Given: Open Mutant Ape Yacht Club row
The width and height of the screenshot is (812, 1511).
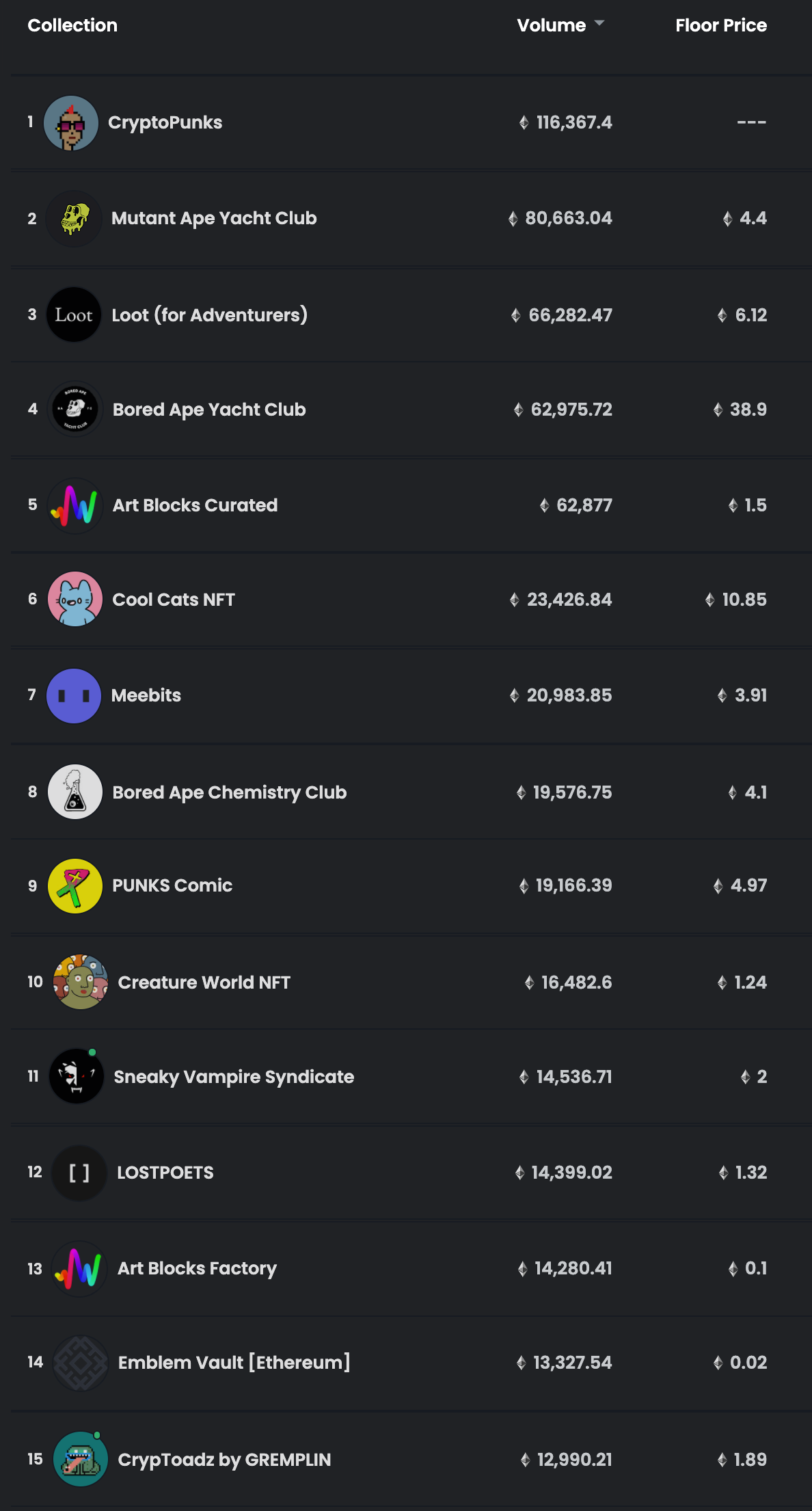Looking at the screenshot, I should 411,218.
